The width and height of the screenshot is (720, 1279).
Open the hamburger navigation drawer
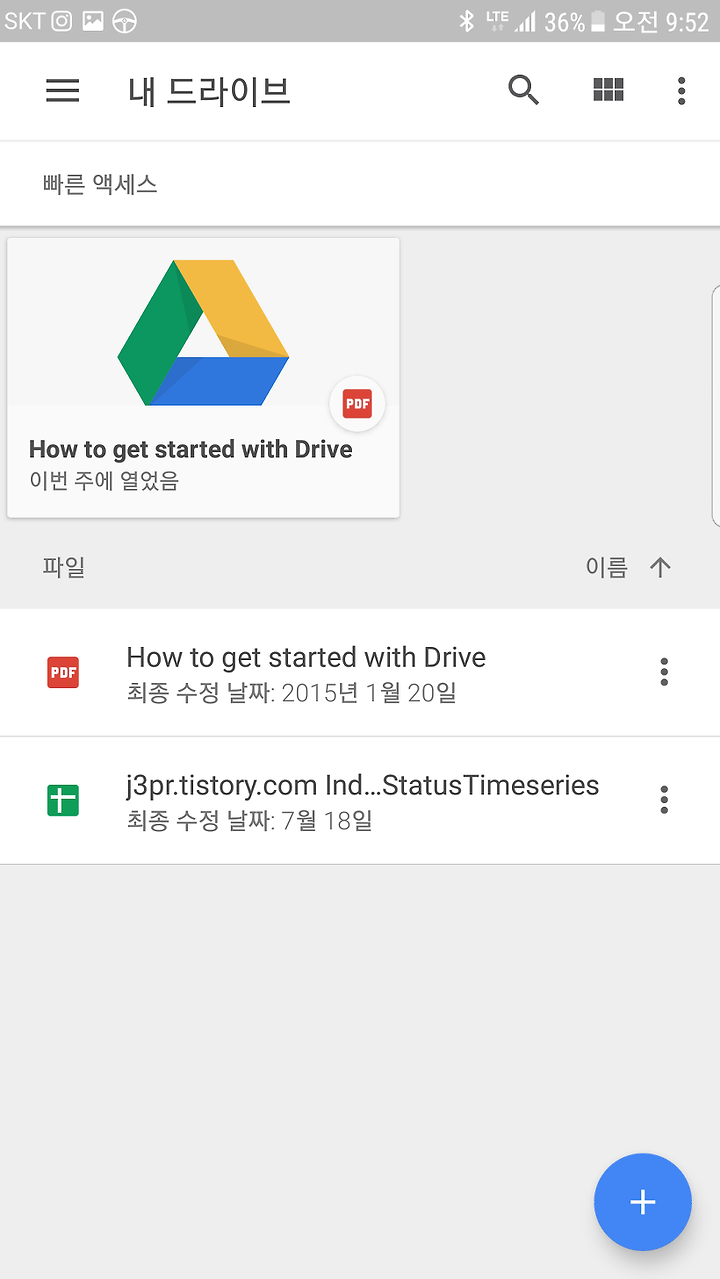62,91
